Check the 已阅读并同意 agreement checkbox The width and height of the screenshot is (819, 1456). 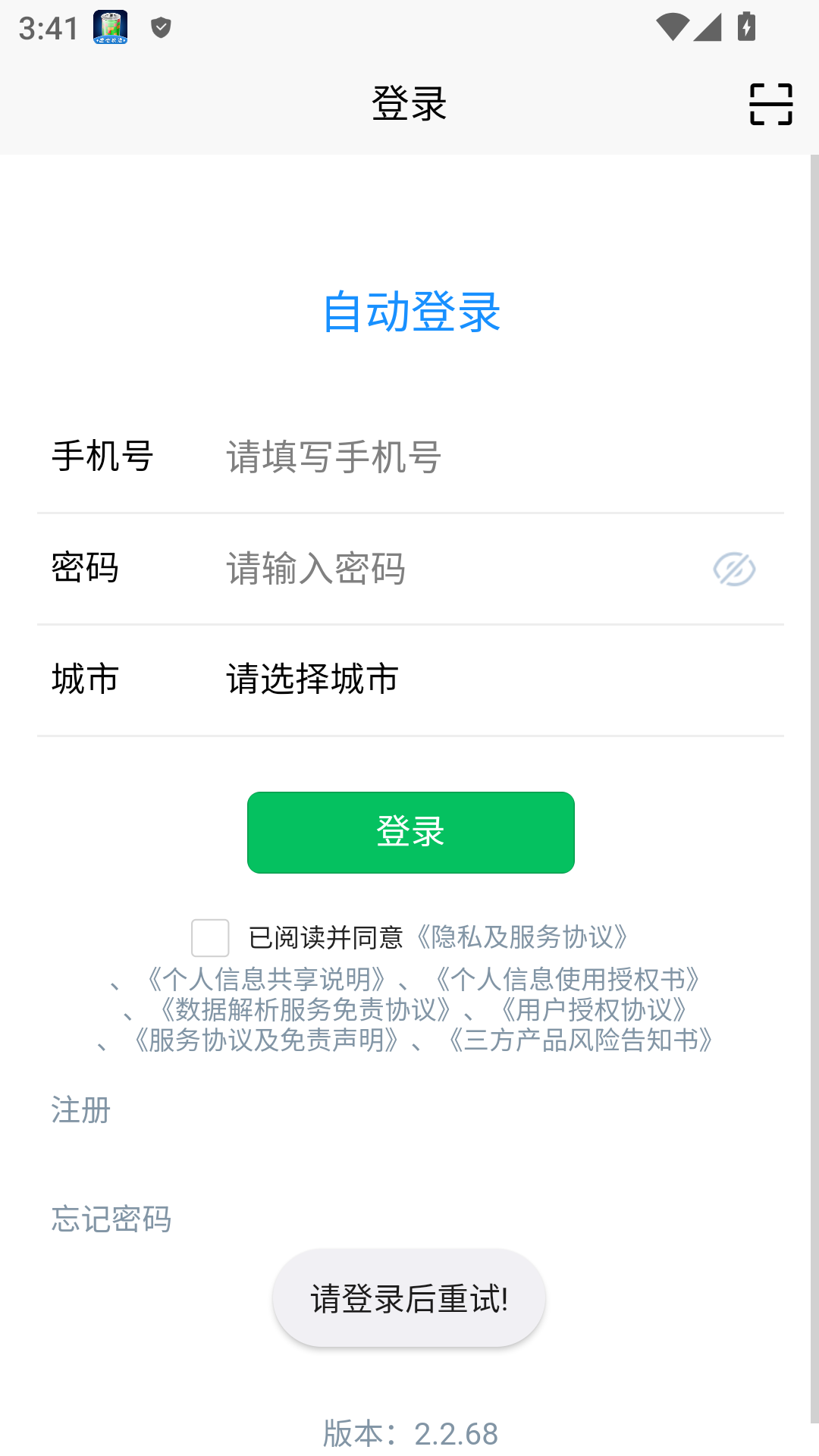click(209, 938)
